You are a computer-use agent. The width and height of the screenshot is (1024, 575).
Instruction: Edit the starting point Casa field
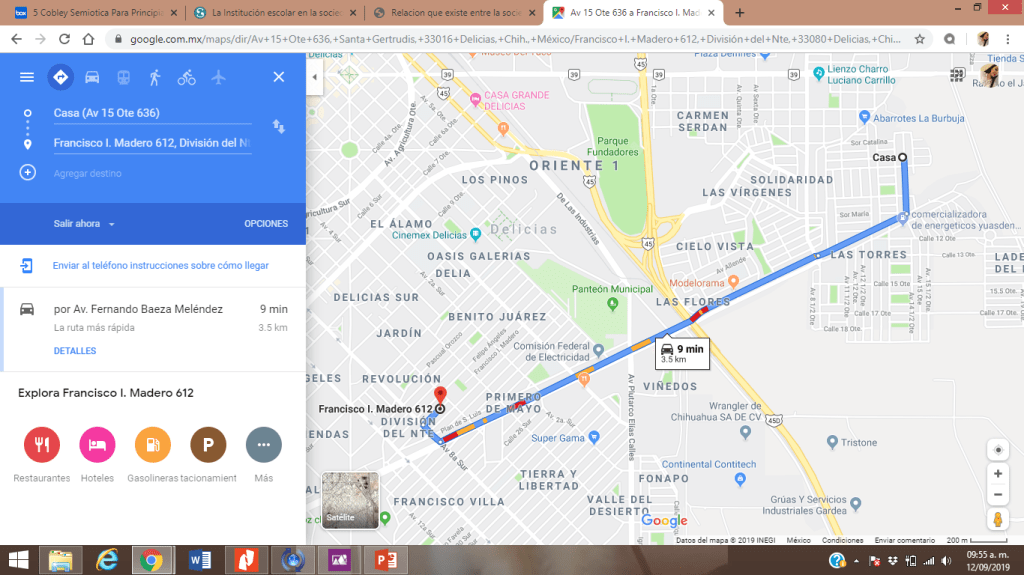tap(150, 113)
